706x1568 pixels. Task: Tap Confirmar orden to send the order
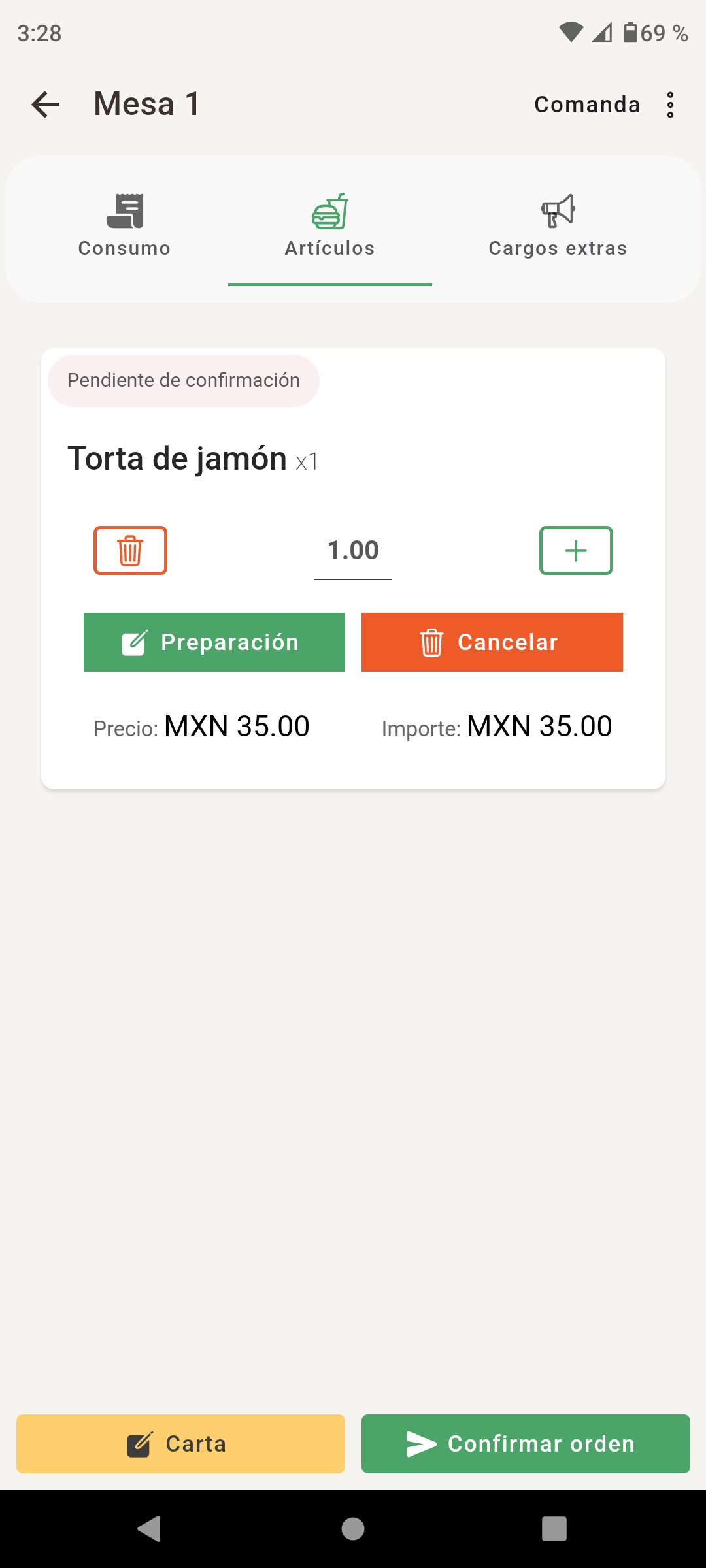click(x=526, y=1444)
